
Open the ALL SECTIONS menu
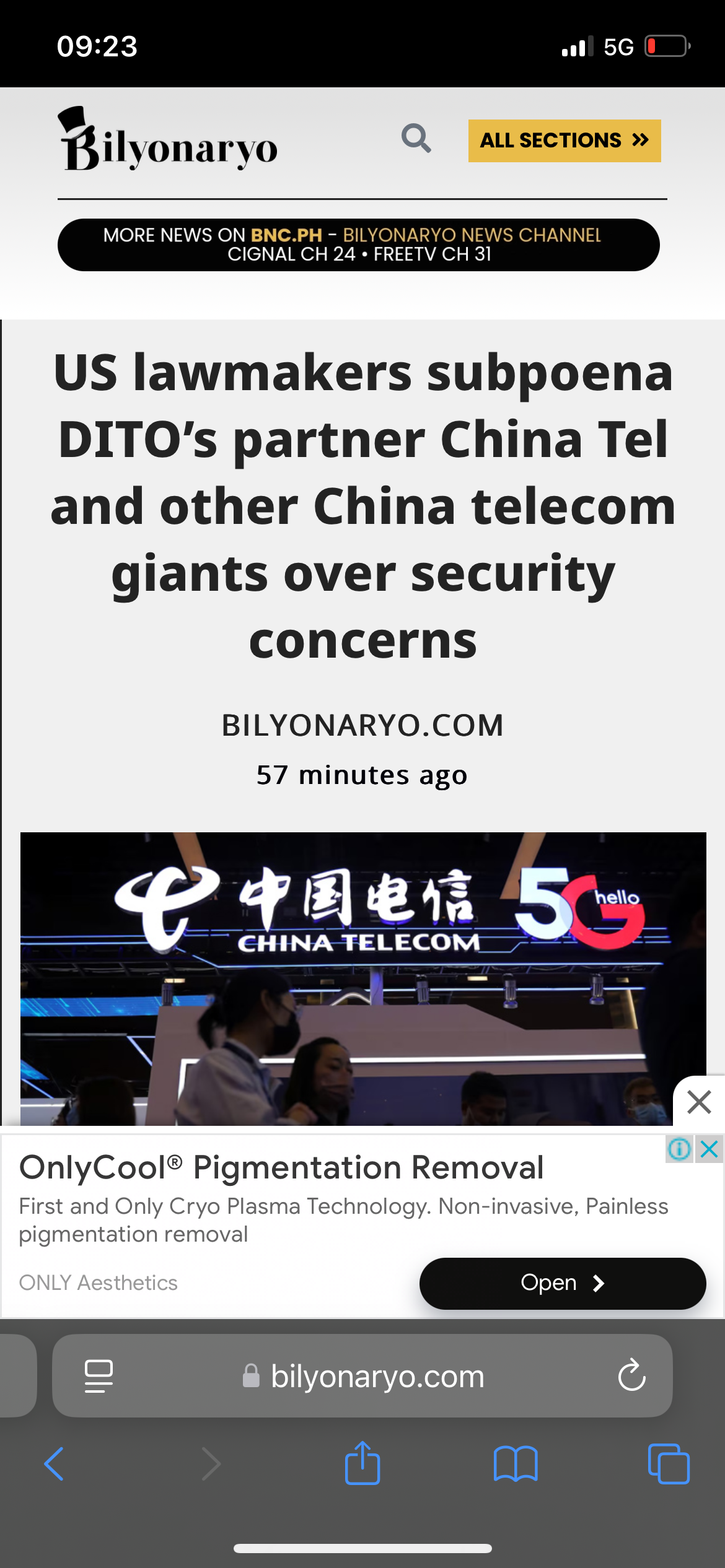pyautogui.click(x=565, y=141)
